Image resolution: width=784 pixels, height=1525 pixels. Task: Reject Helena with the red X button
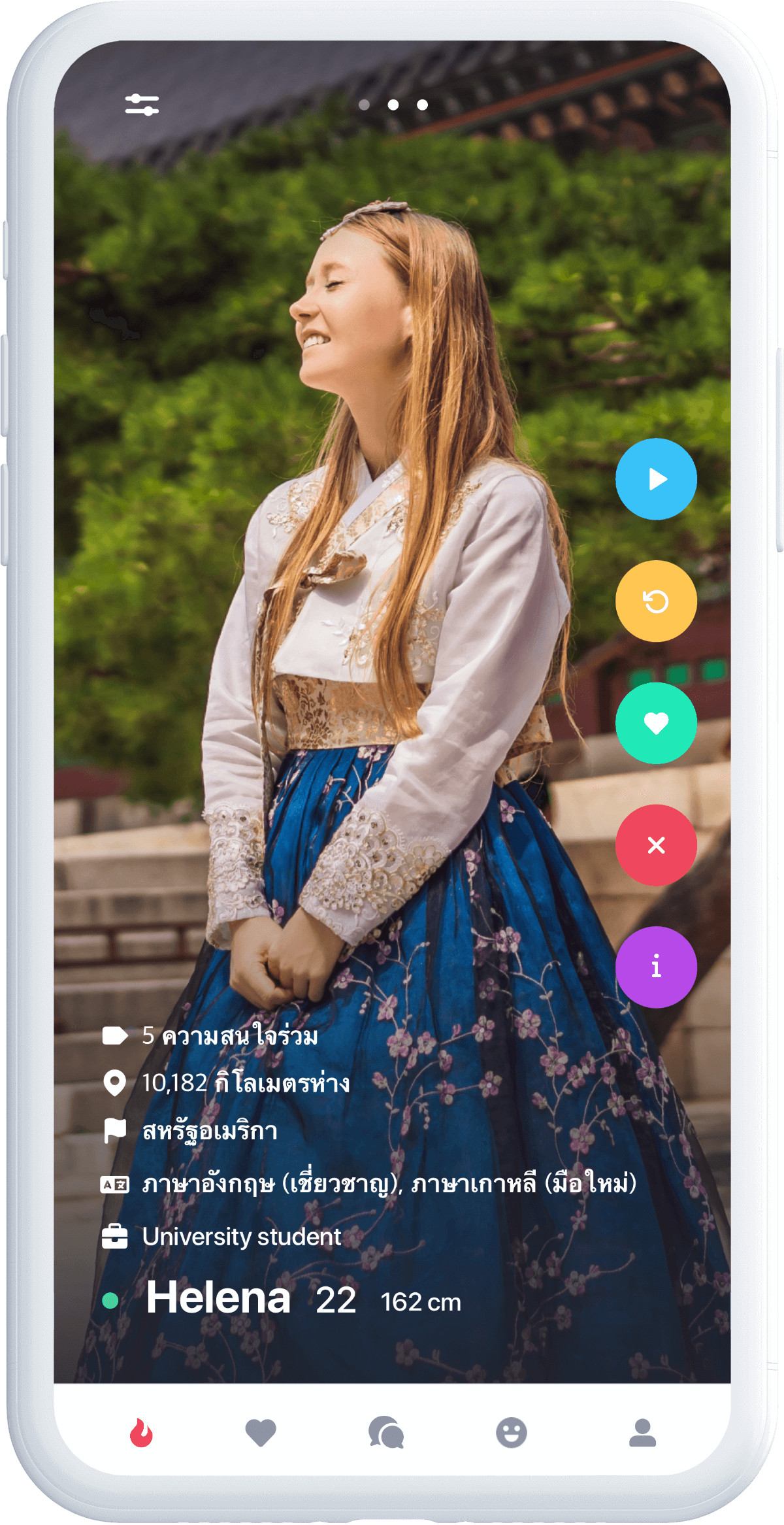click(656, 845)
